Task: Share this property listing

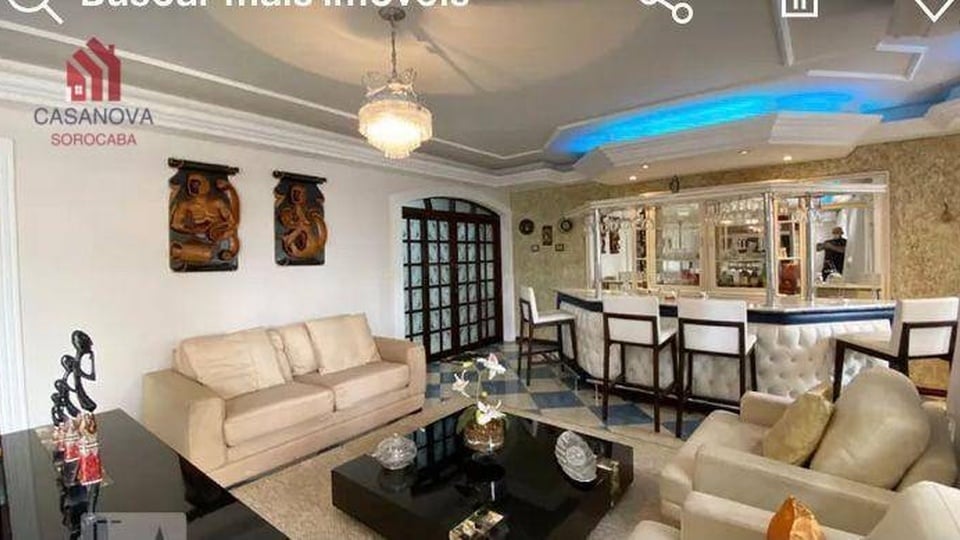Action: pos(667,7)
